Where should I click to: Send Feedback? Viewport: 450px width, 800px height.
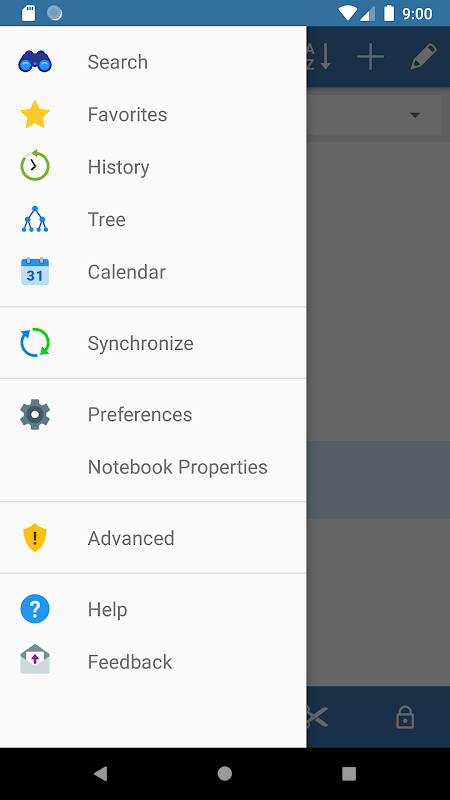click(x=153, y=662)
